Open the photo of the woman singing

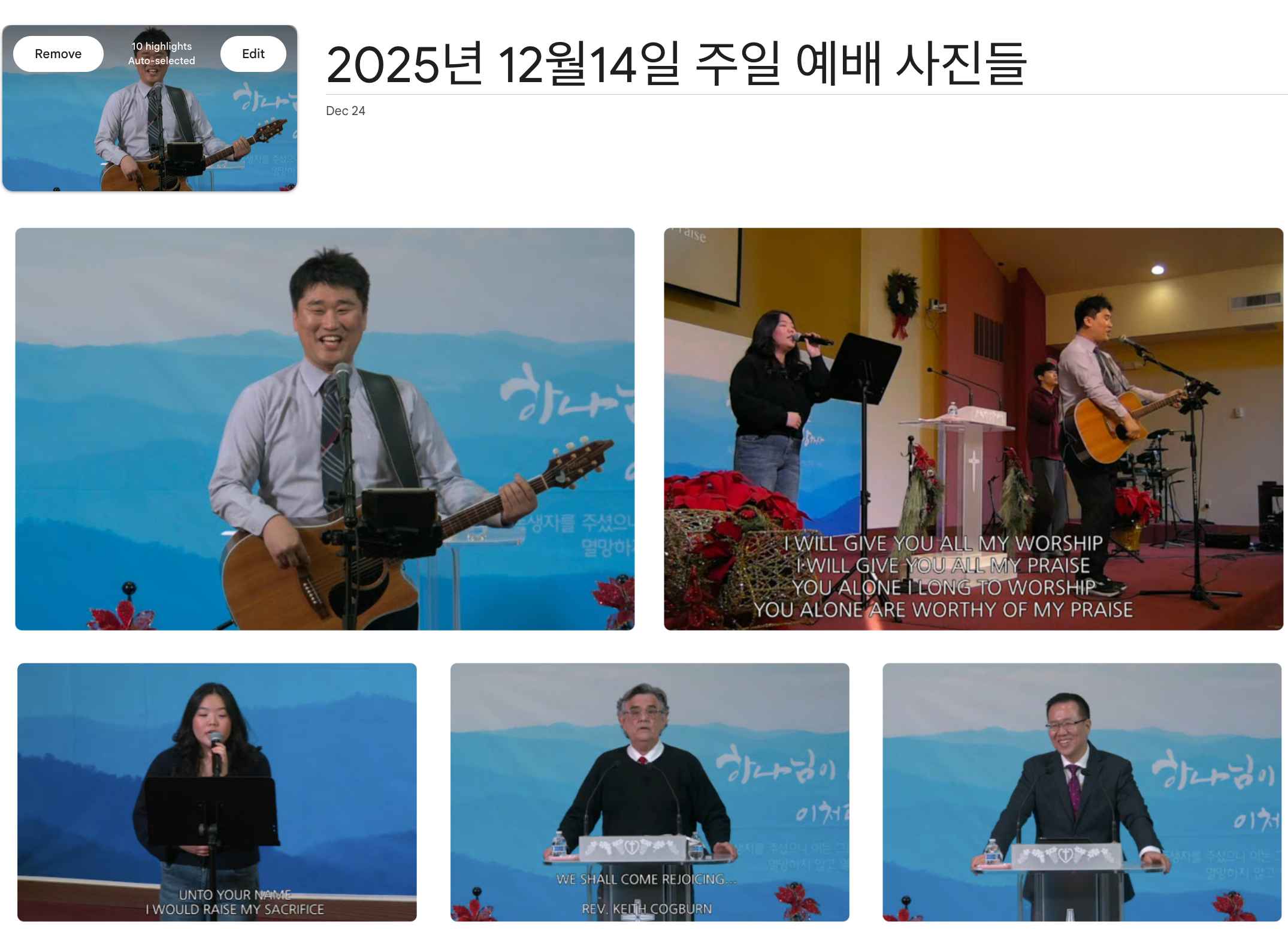coord(217,792)
